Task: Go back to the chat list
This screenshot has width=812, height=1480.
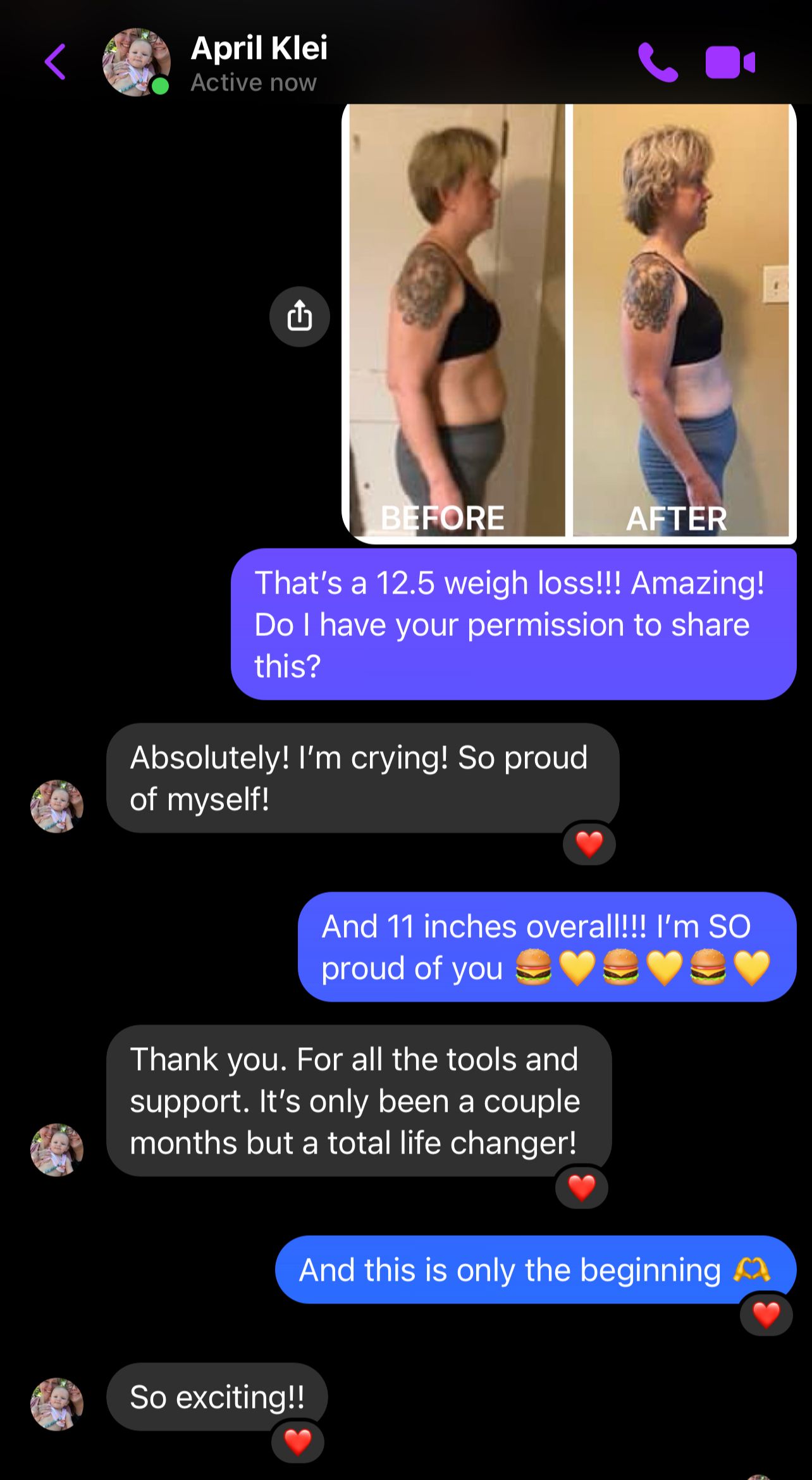Action: [x=56, y=62]
